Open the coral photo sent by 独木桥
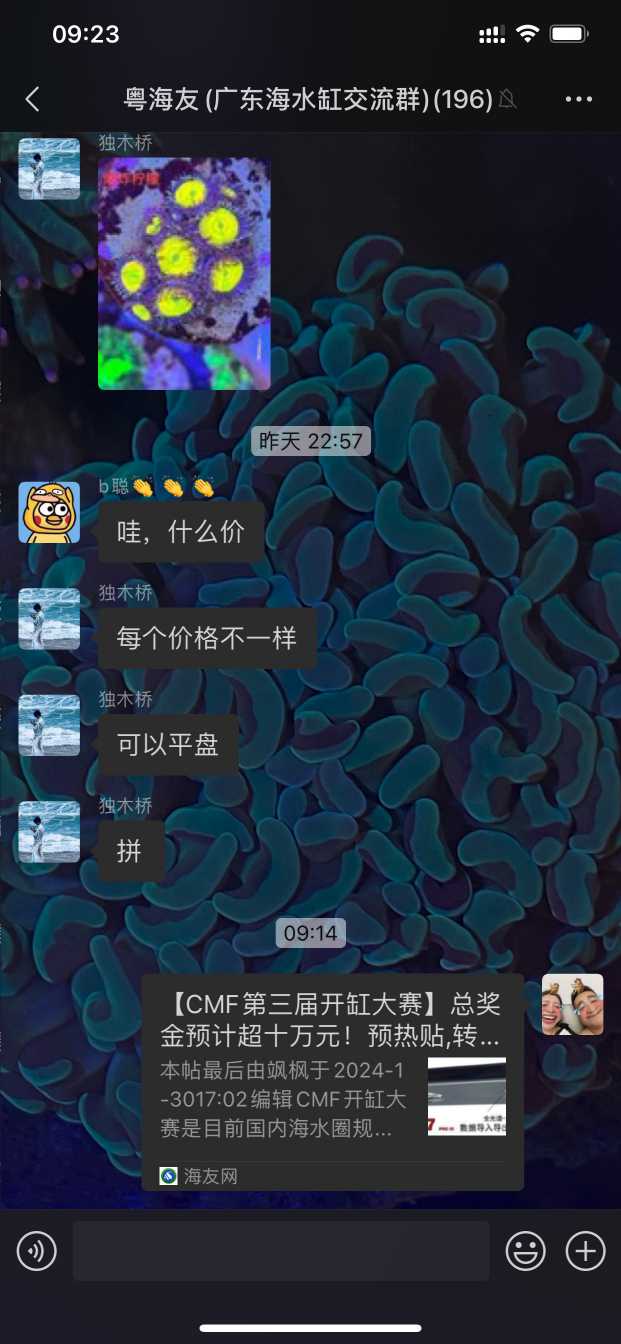 (x=184, y=273)
